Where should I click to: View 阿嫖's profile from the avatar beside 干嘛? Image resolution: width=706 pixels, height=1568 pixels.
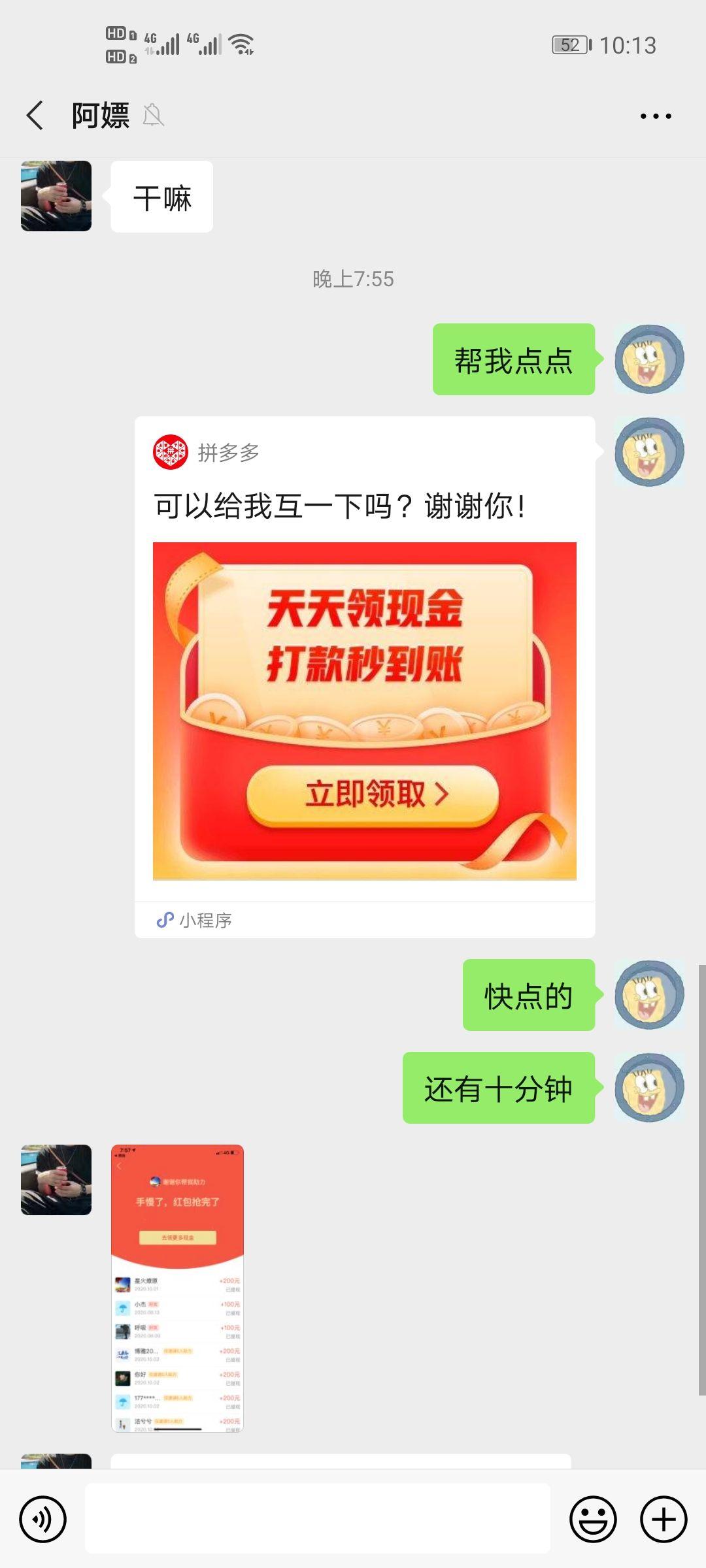coord(56,196)
